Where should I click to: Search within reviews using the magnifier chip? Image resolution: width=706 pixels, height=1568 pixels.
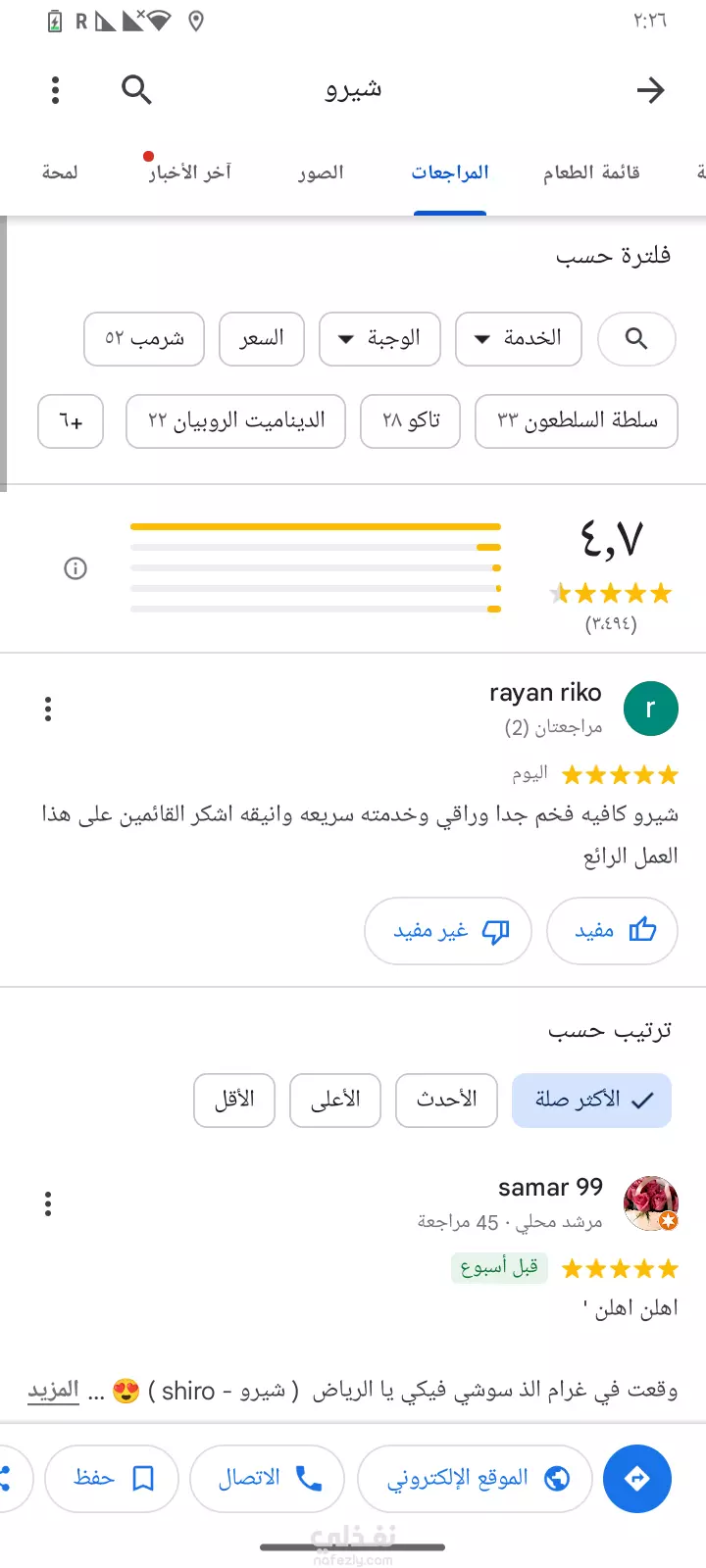pyautogui.click(x=636, y=339)
